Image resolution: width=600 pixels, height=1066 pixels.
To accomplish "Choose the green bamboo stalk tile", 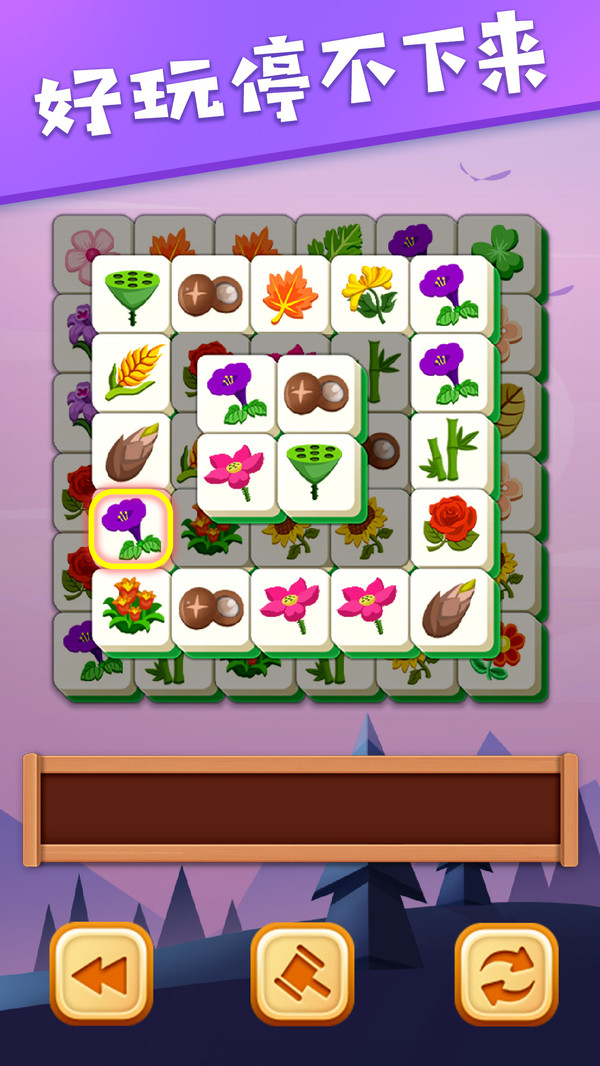I will point(449,451).
